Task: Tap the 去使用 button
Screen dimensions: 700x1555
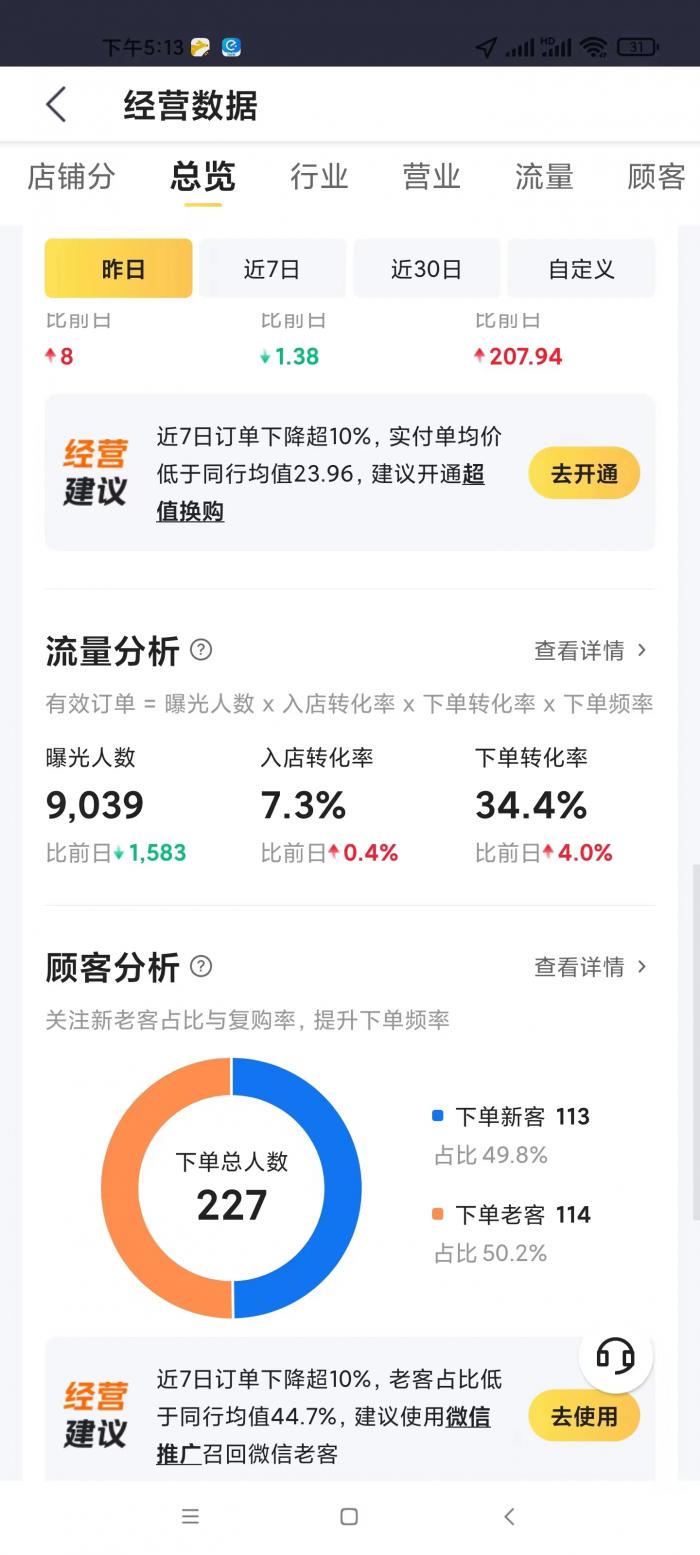Action: point(584,1416)
